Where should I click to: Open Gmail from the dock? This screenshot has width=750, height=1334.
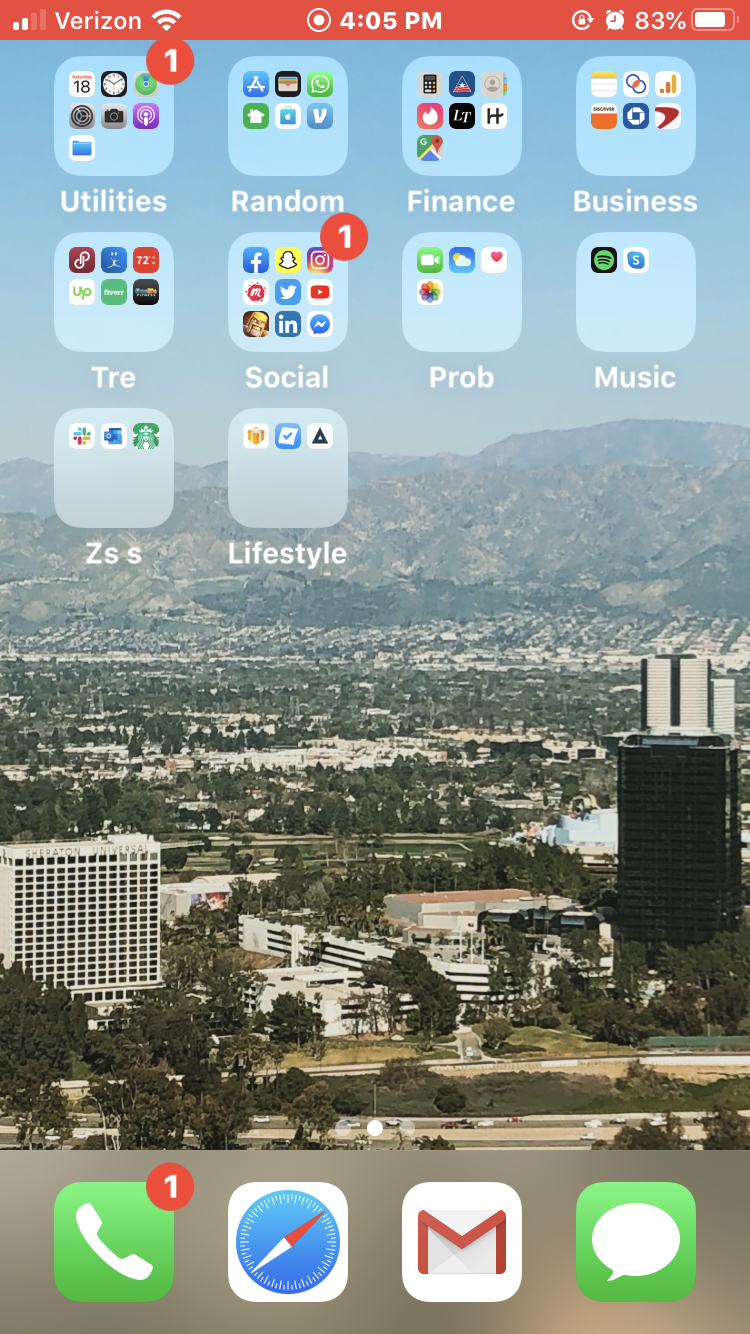[461, 1243]
